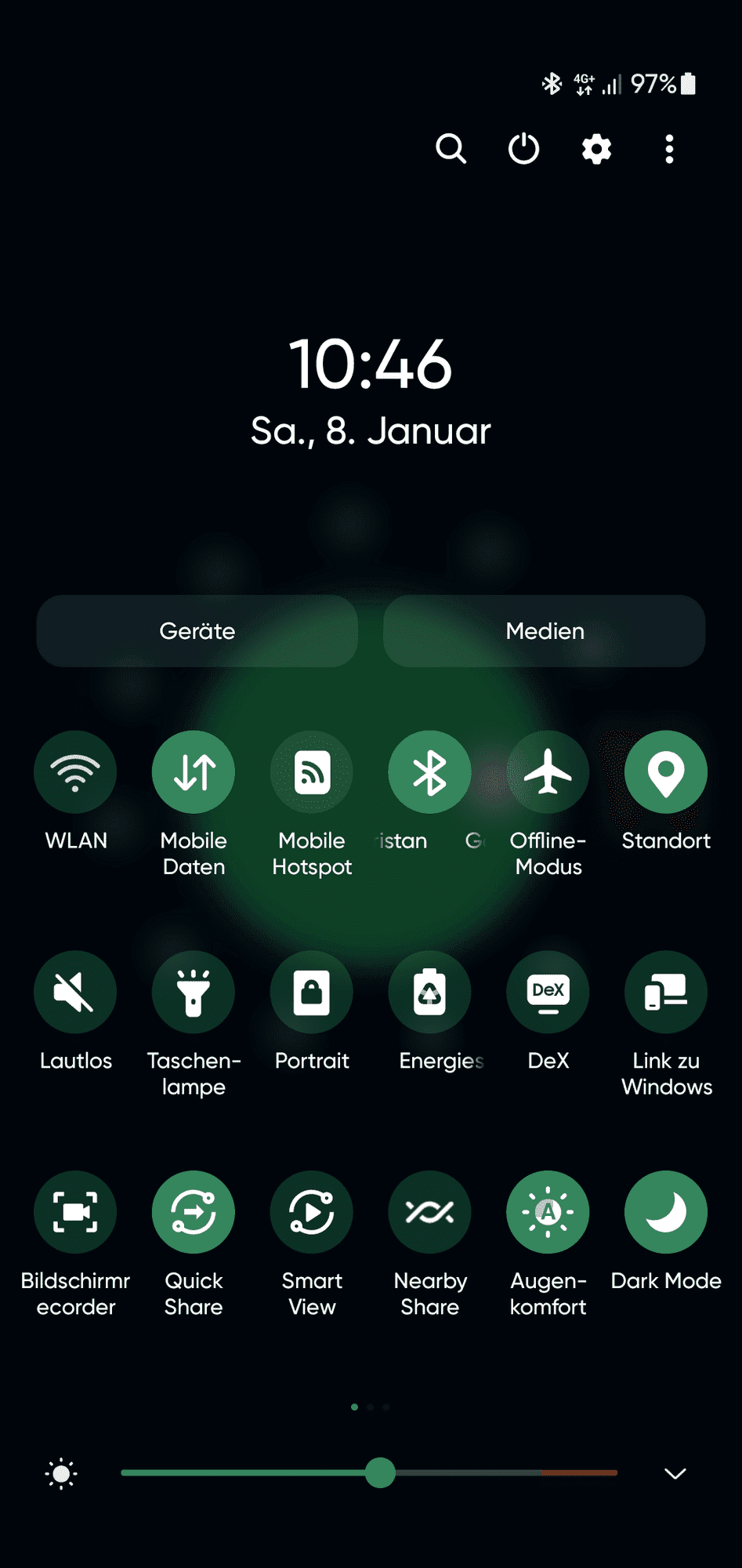This screenshot has width=742, height=1568.
Task: Turn off Bluetooth
Action: tap(429, 772)
